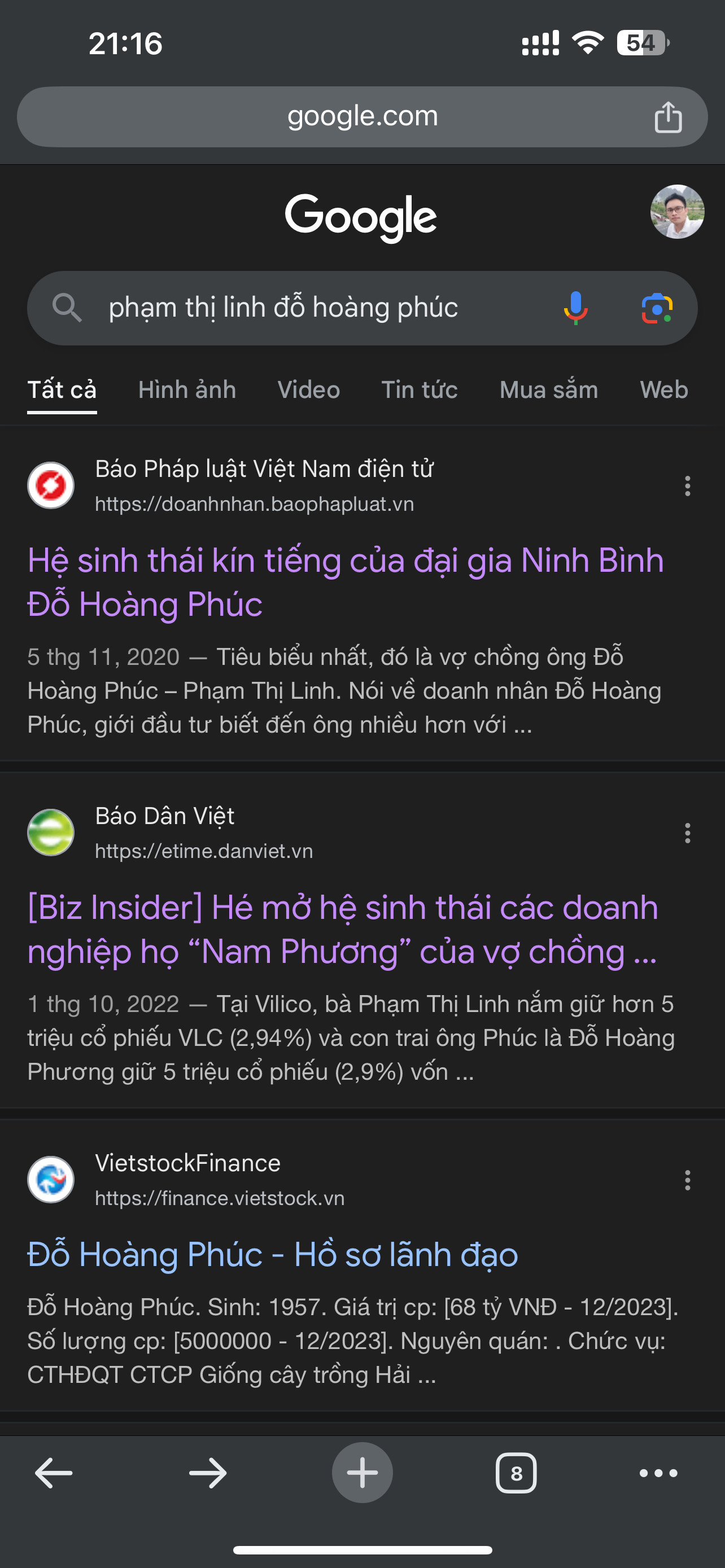Open options for the Báo Dân Việt result

pyautogui.click(x=687, y=833)
